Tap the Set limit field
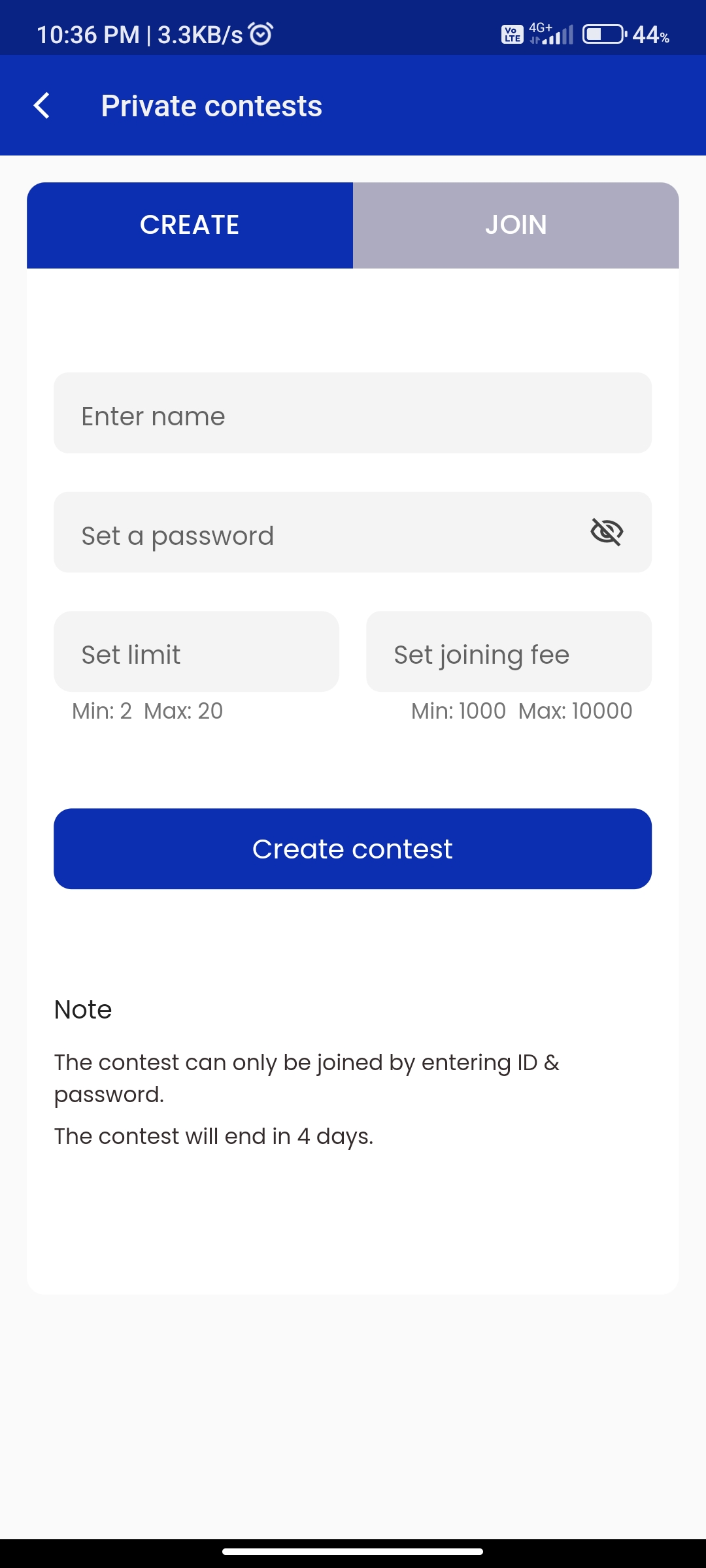Image resolution: width=706 pixels, height=1568 pixels. 196,651
